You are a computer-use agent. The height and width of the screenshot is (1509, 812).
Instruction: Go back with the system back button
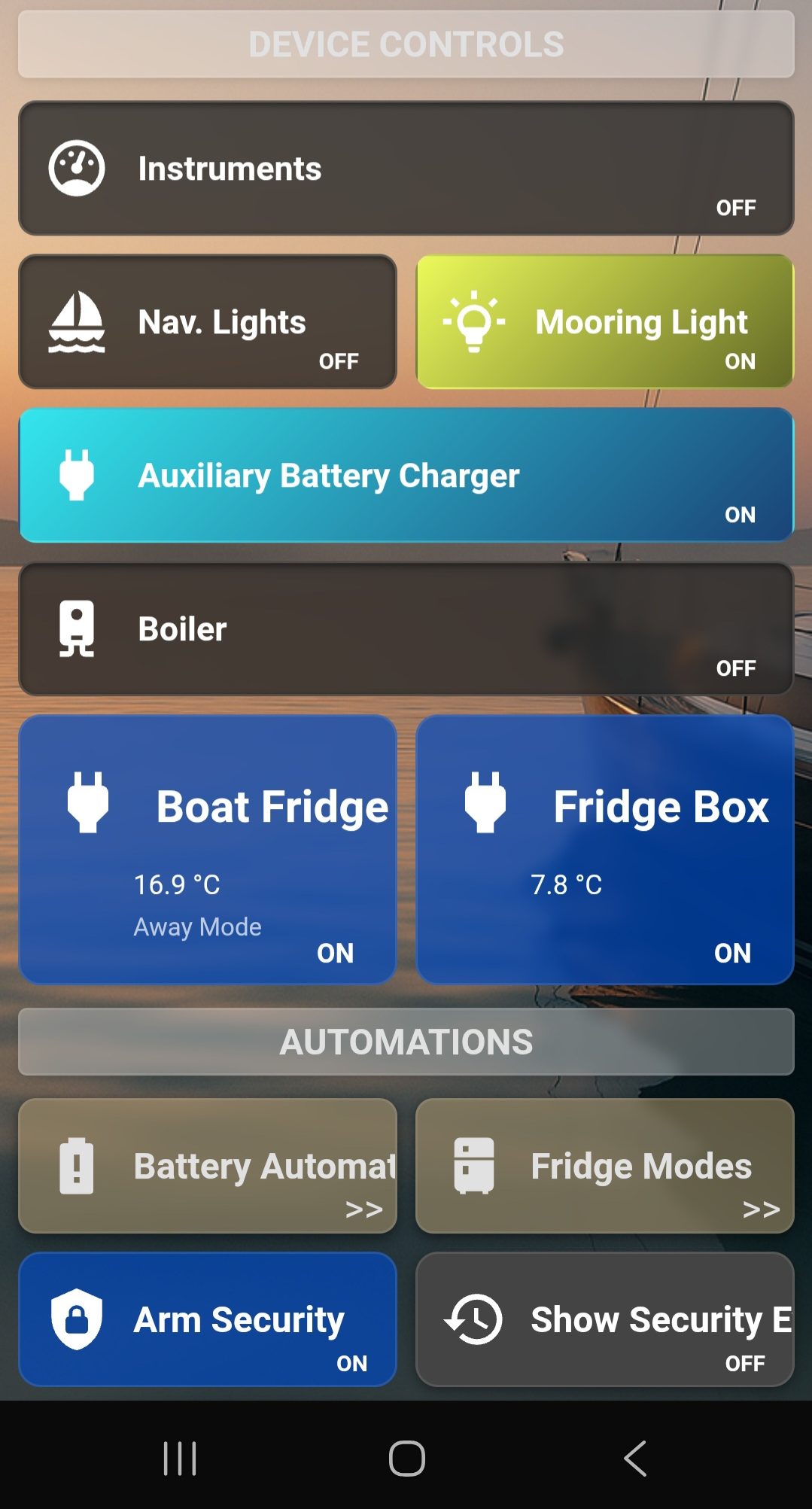tap(634, 1458)
